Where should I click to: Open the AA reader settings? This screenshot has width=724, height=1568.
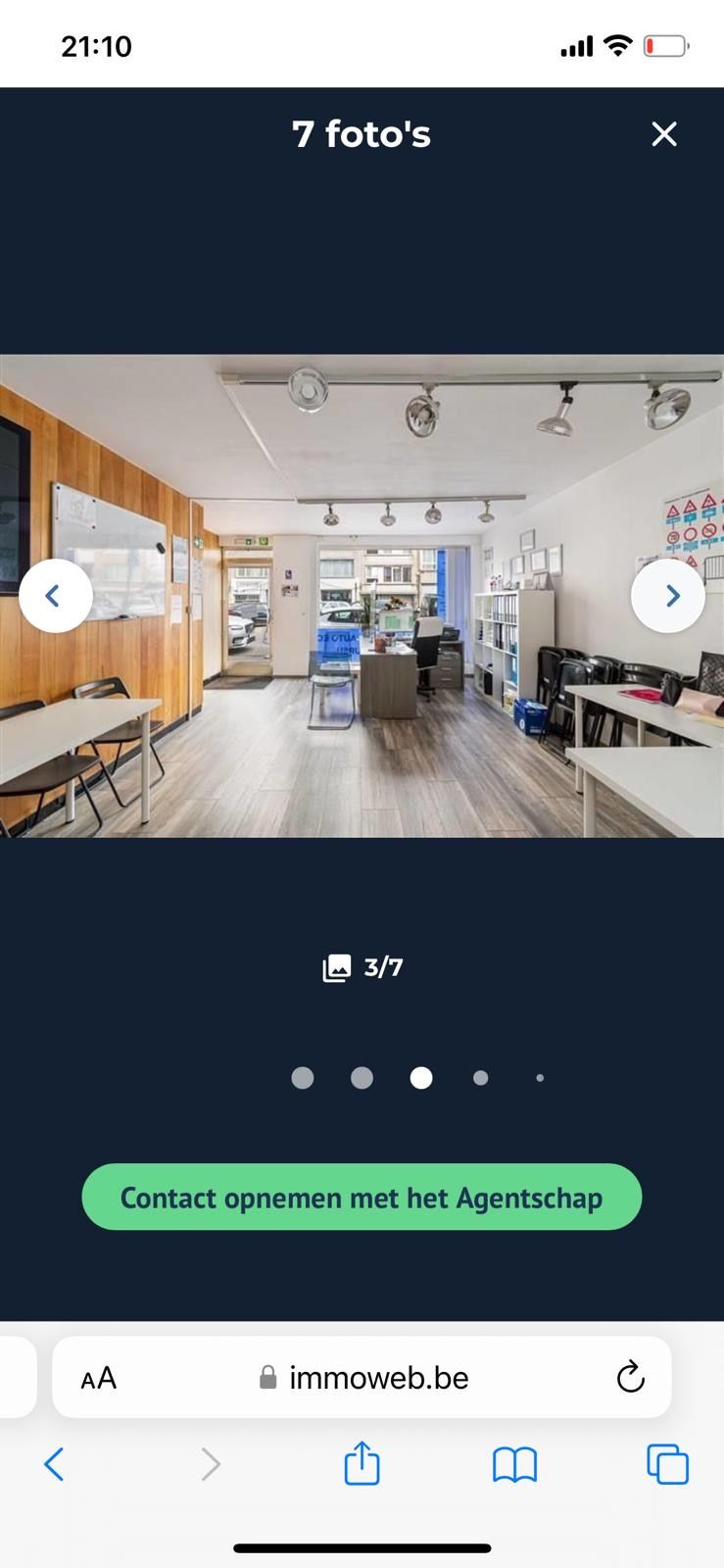point(99,1378)
